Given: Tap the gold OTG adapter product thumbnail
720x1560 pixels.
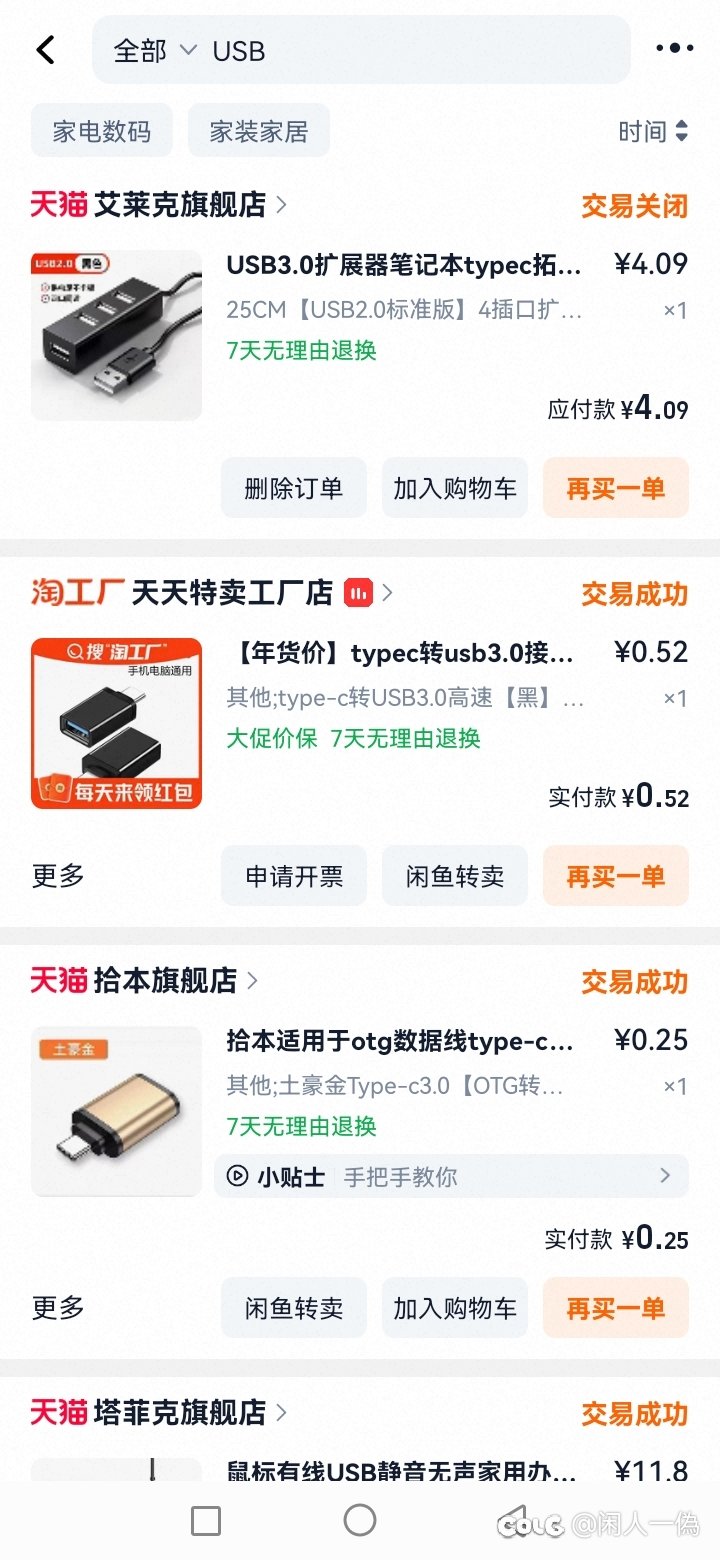Looking at the screenshot, I should tap(116, 1111).
